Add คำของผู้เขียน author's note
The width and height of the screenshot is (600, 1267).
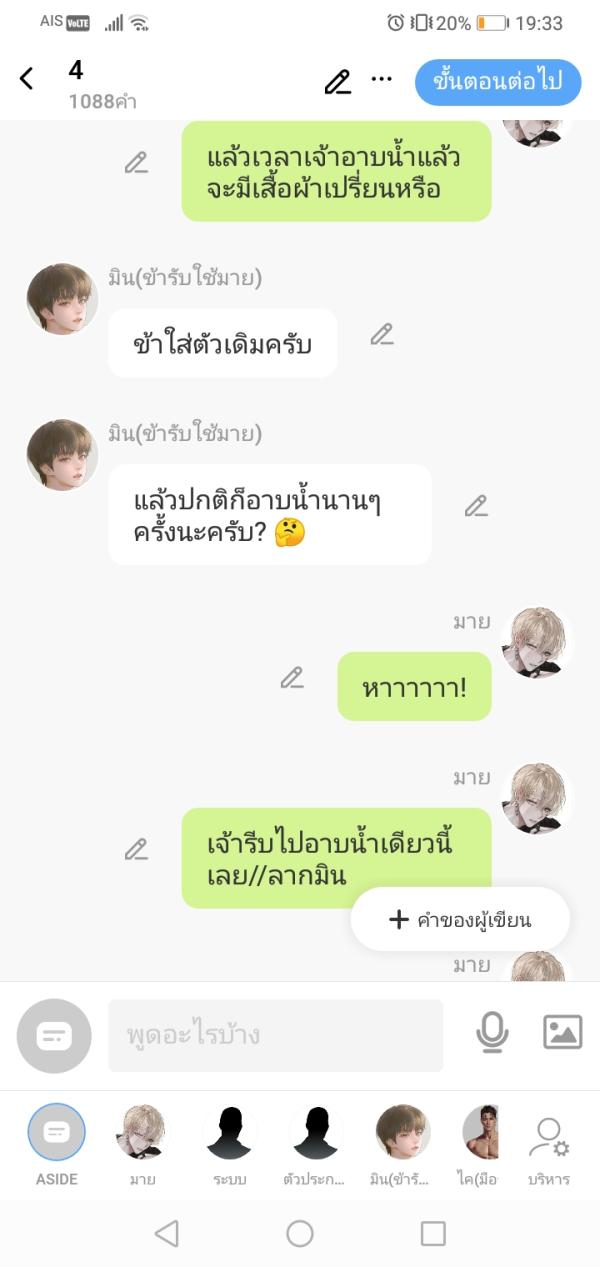(x=460, y=920)
